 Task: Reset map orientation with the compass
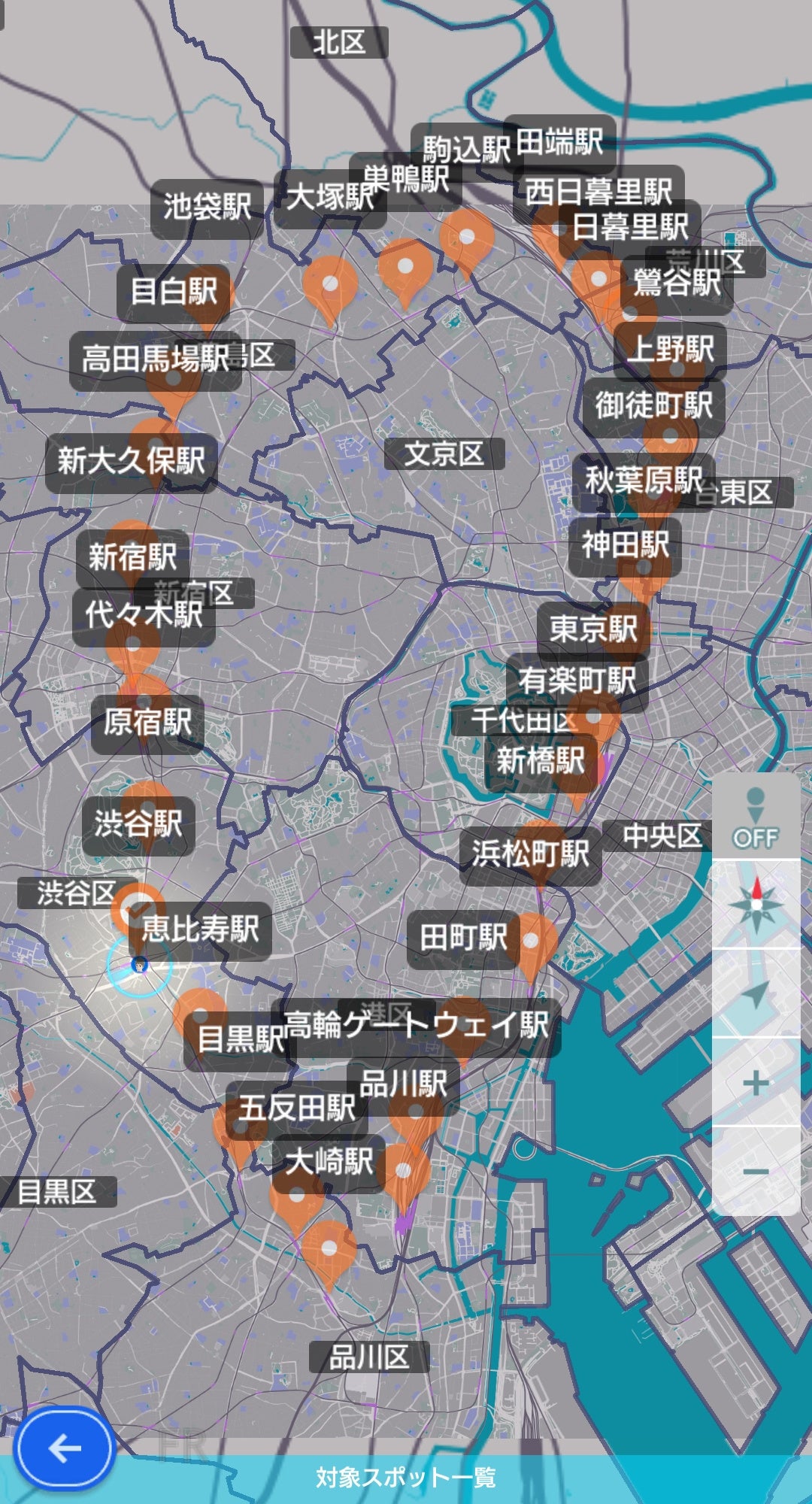(756, 905)
